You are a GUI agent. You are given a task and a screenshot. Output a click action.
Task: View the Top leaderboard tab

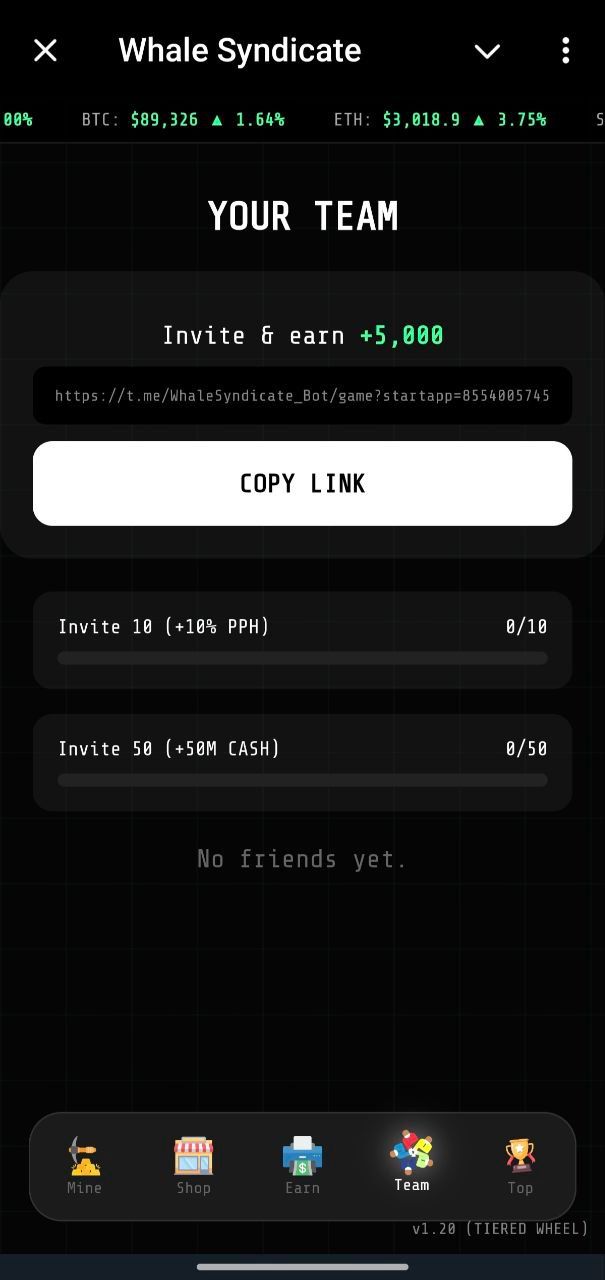pos(520,1165)
